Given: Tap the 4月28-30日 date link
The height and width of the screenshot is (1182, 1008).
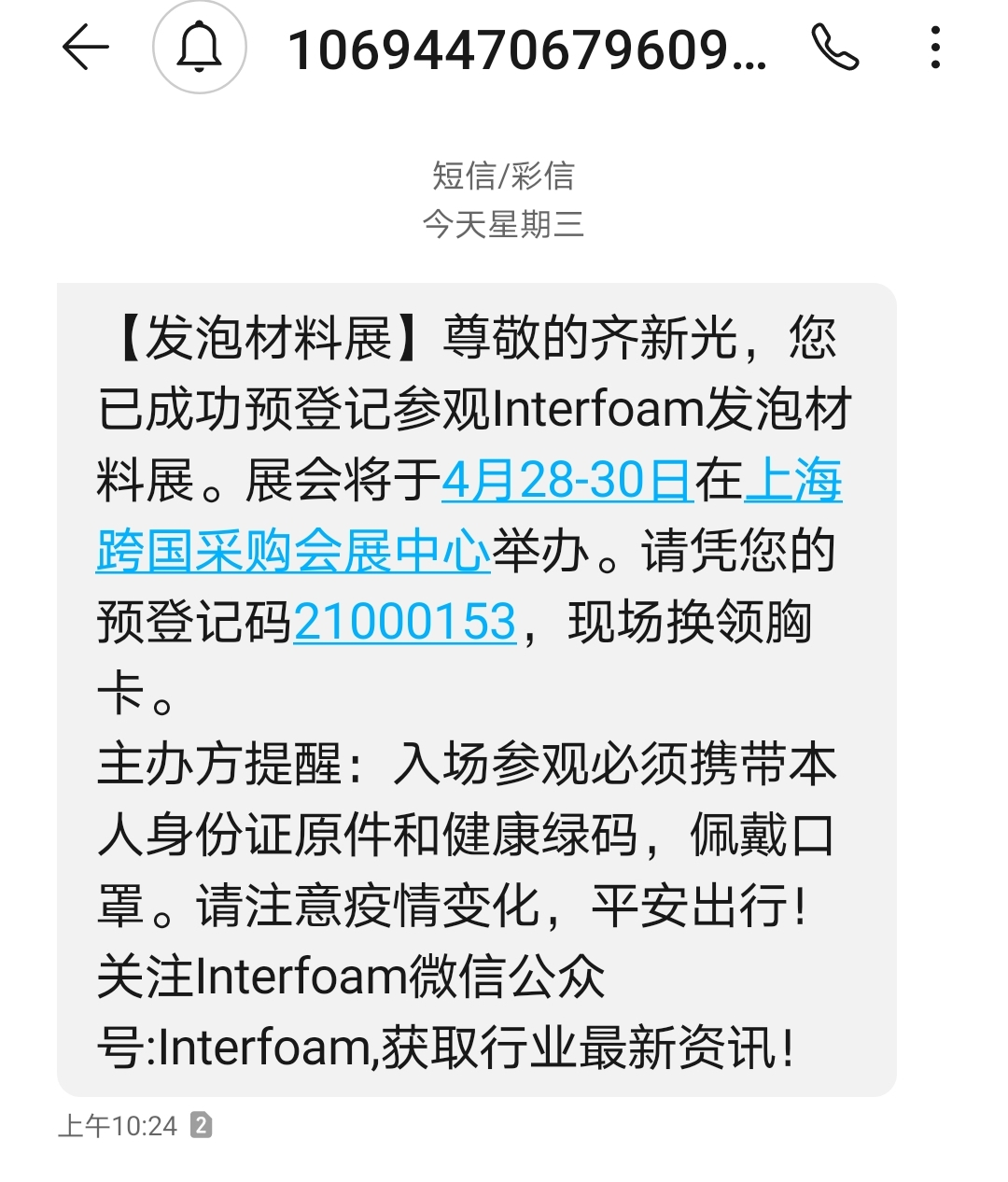Looking at the screenshot, I should (x=567, y=481).
